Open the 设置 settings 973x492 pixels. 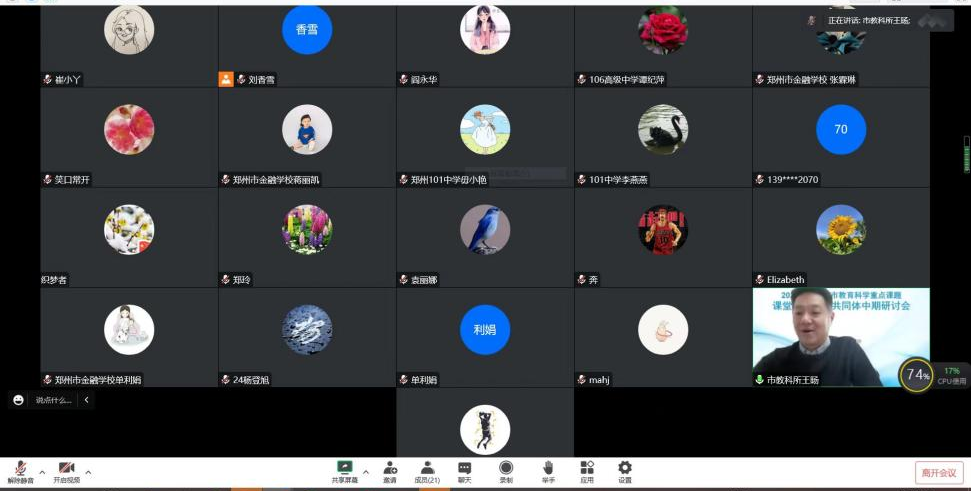[x=625, y=471]
